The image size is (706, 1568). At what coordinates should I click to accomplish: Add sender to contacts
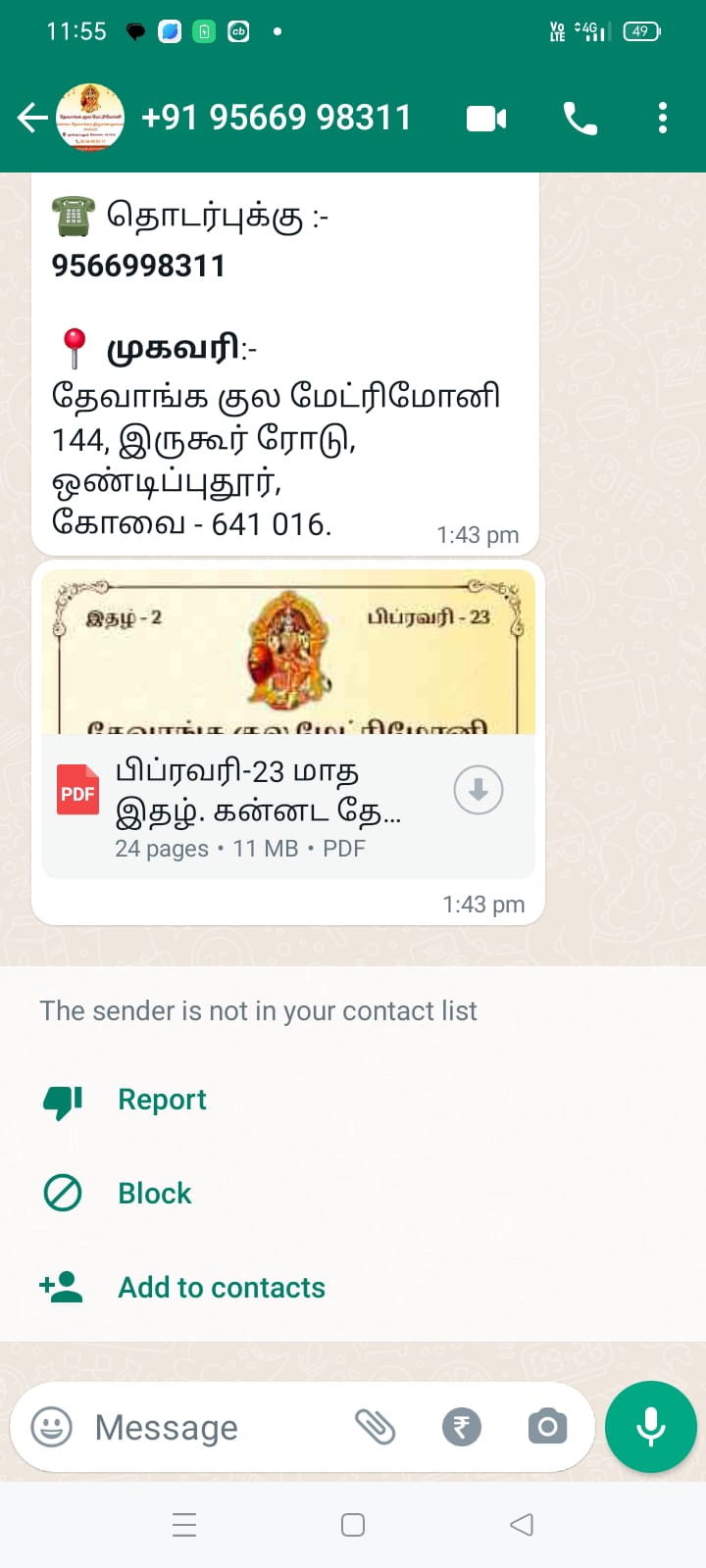click(222, 1288)
